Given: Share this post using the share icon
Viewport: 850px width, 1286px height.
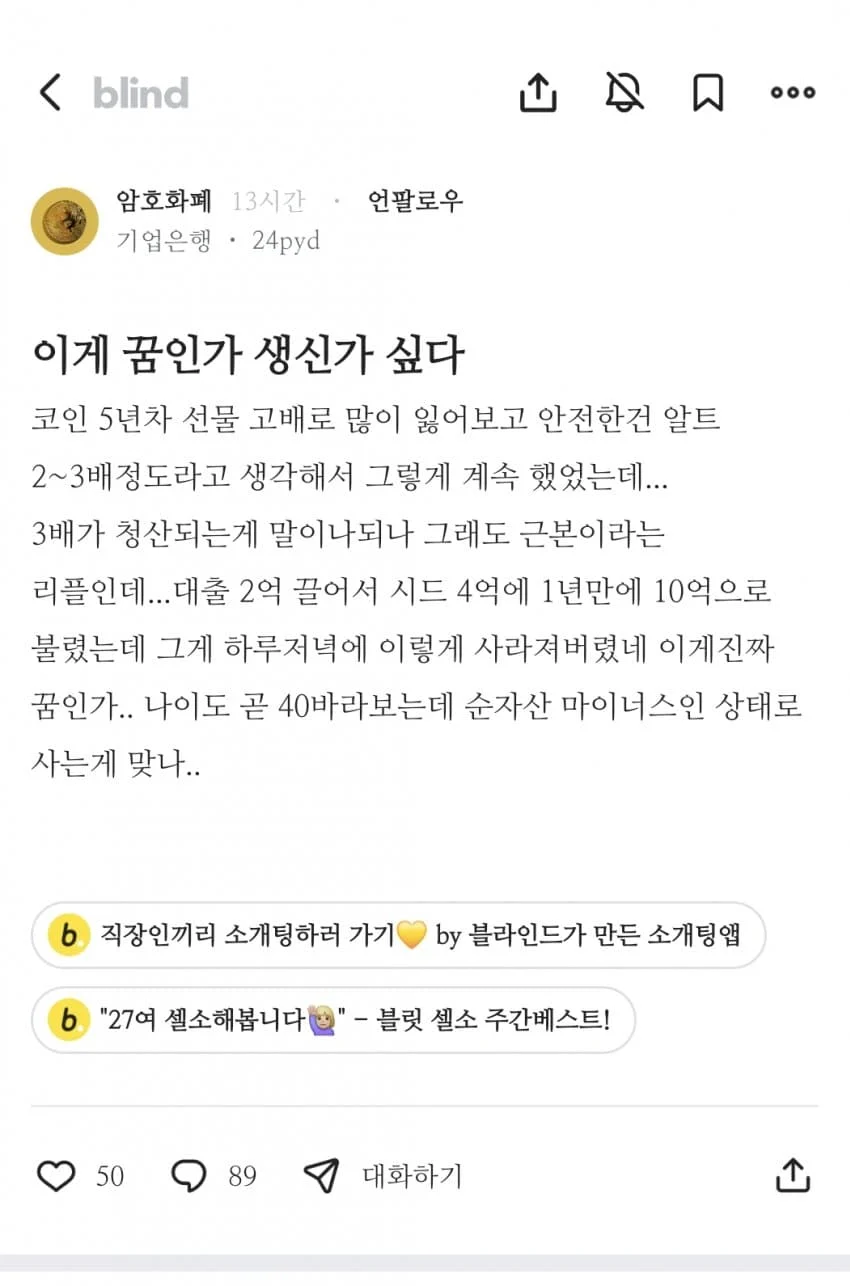Looking at the screenshot, I should (x=538, y=92).
